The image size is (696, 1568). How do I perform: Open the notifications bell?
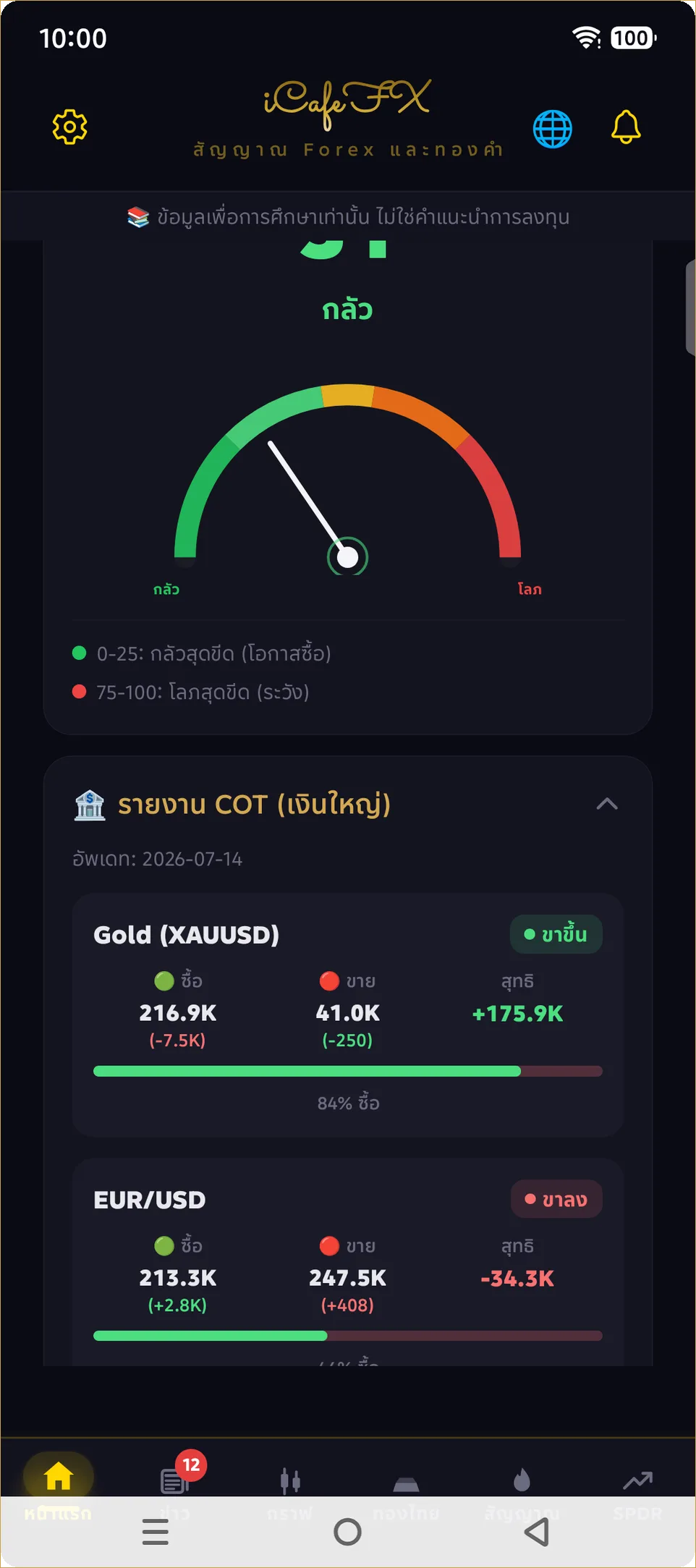coord(626,127)
